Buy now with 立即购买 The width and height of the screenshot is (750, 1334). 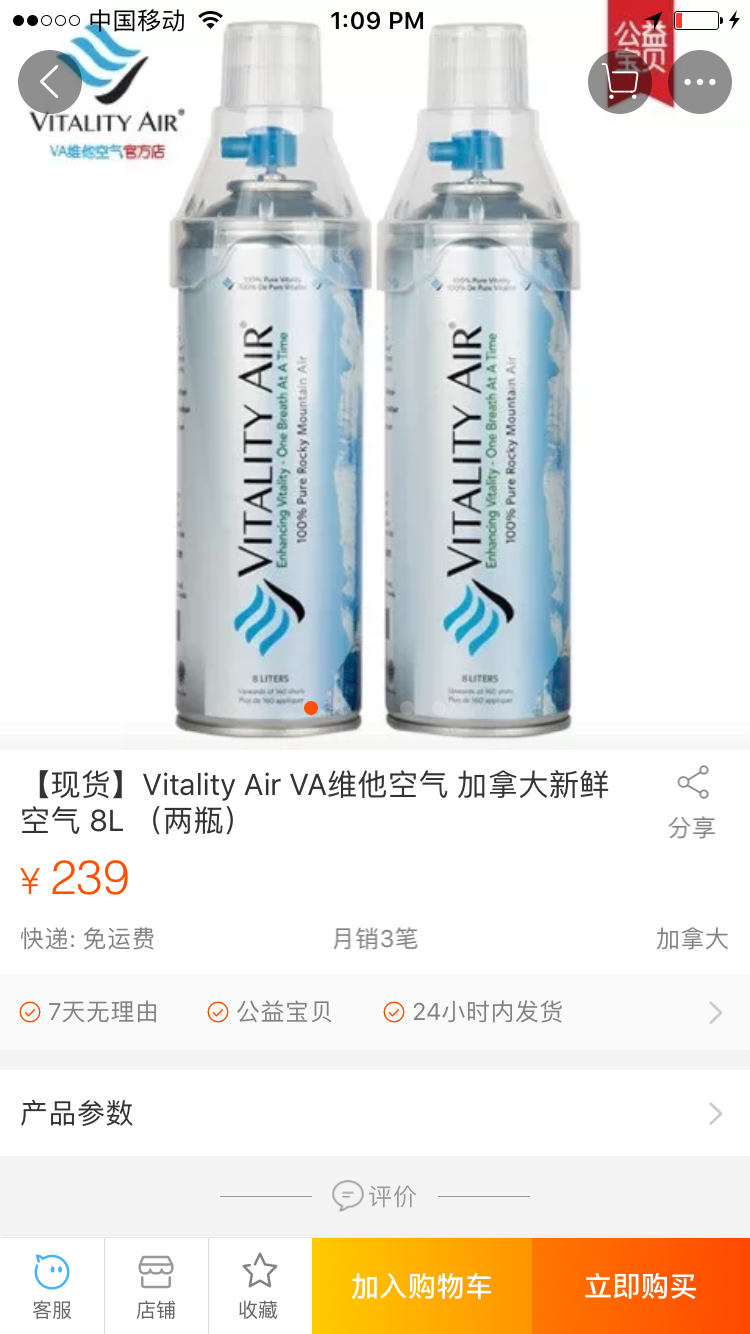click(x=640, y=1286)
